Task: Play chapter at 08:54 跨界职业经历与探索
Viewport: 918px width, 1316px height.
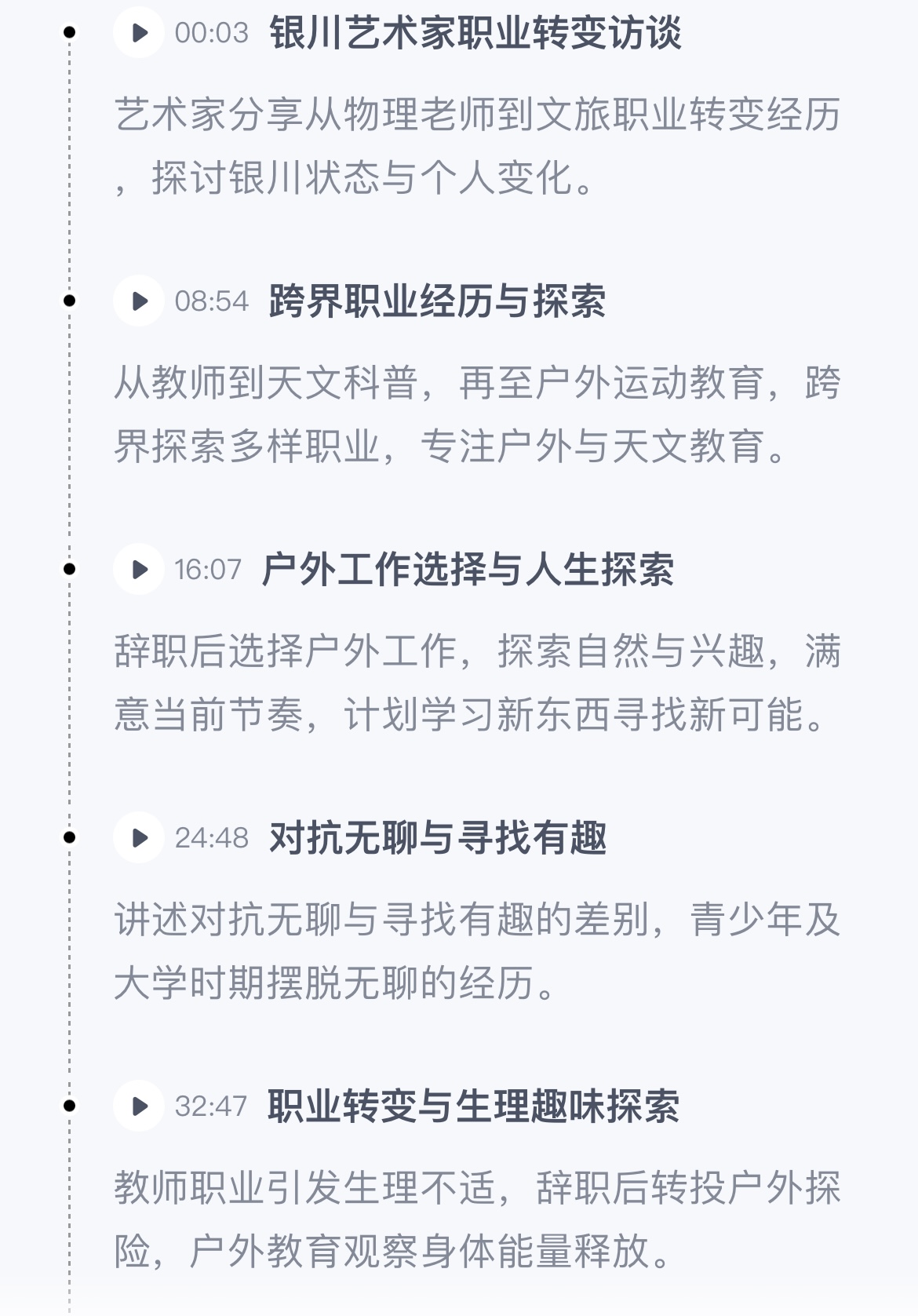Action: [x=139, y=301]
